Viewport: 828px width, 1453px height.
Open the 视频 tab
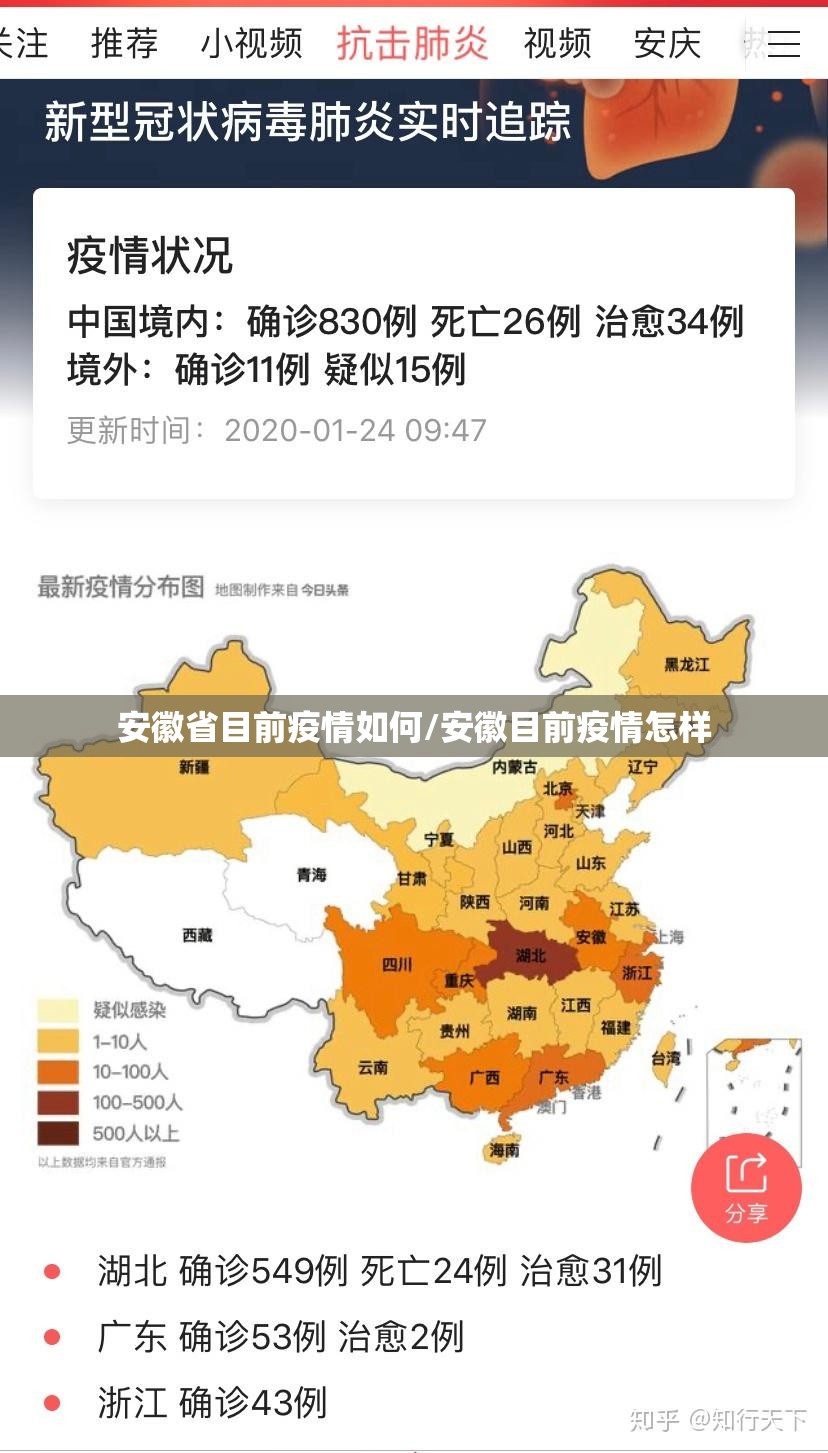coord(557,43)
